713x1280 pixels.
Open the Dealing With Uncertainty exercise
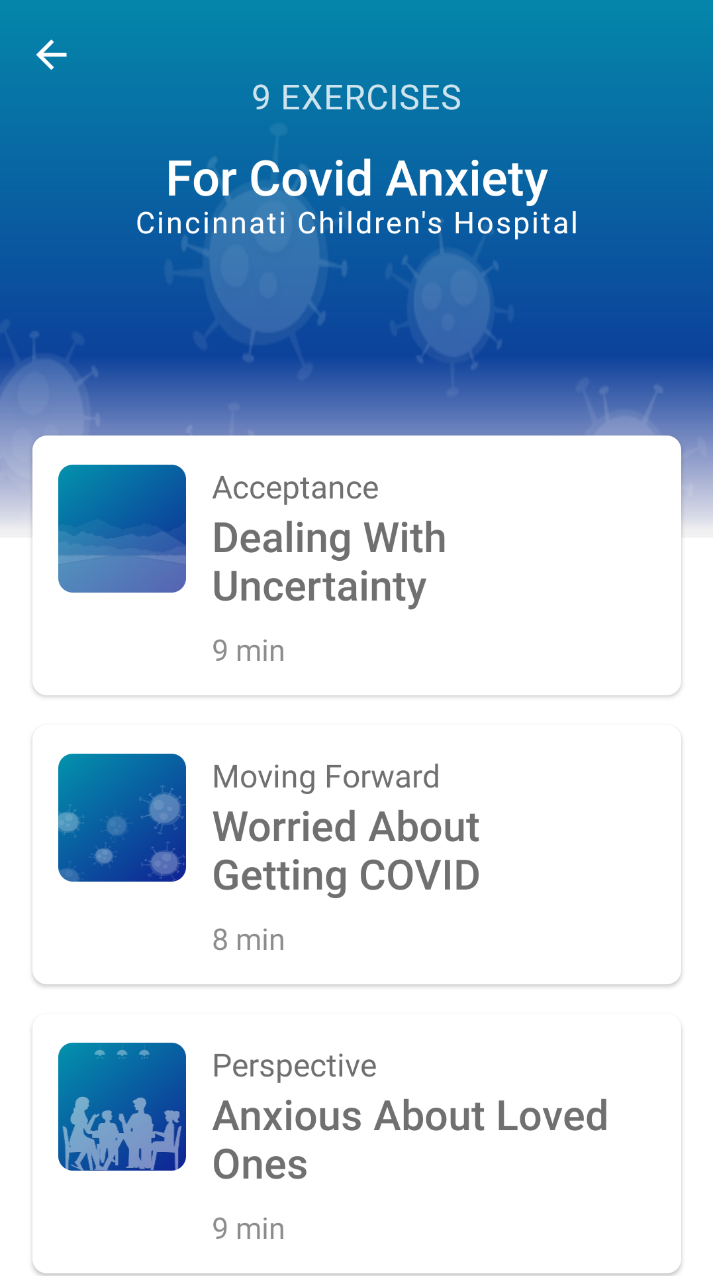(x=357, y=565)
